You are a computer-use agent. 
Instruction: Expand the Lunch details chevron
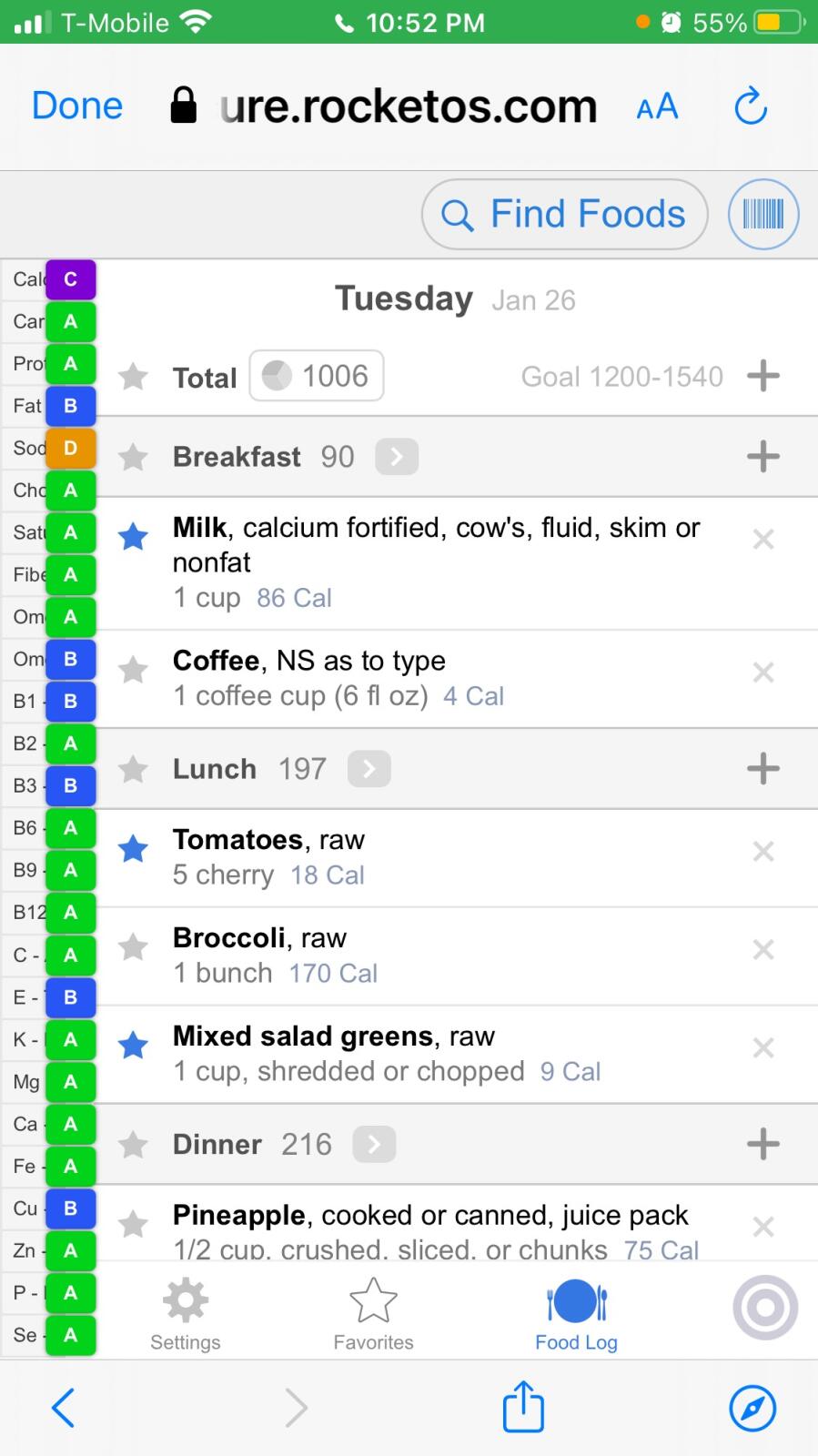369,769
